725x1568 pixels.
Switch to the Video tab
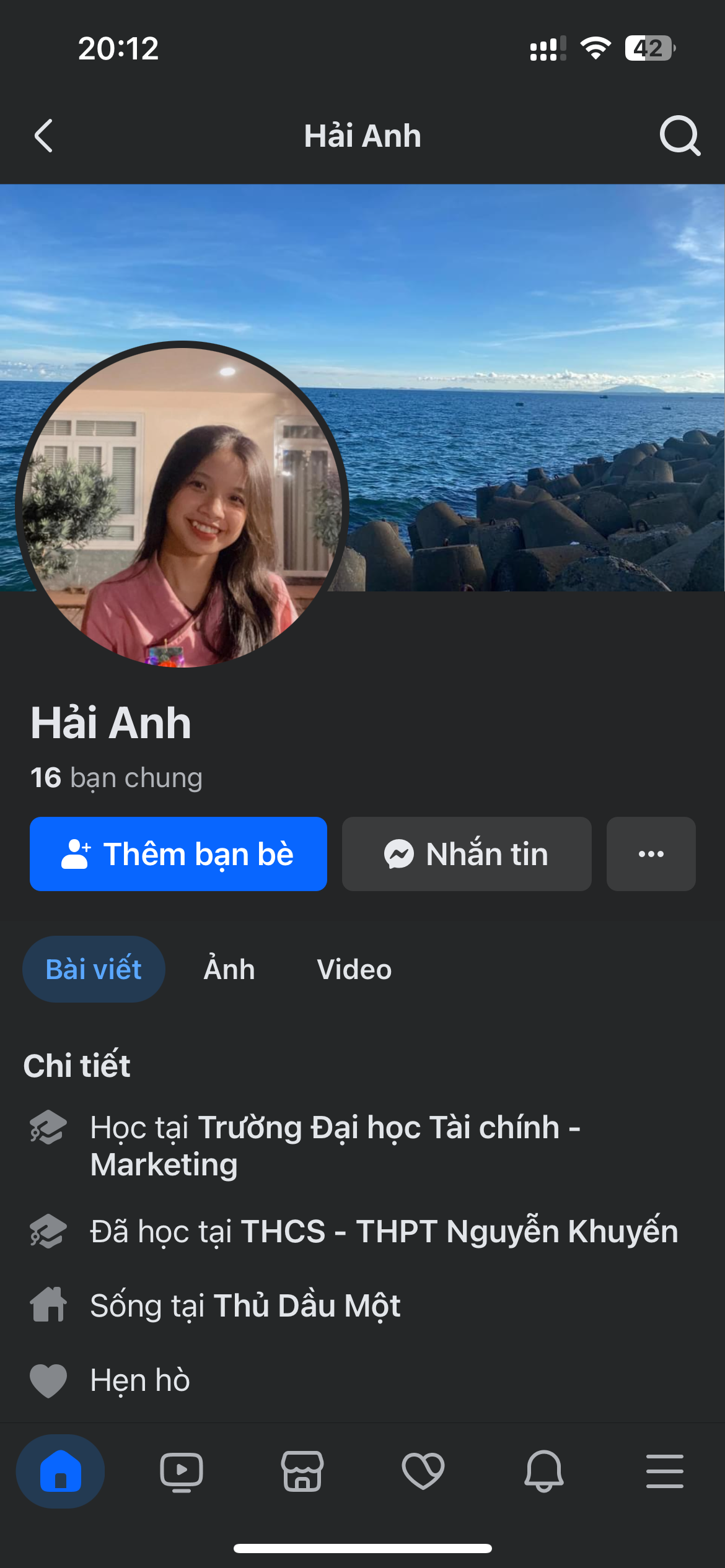354,969
